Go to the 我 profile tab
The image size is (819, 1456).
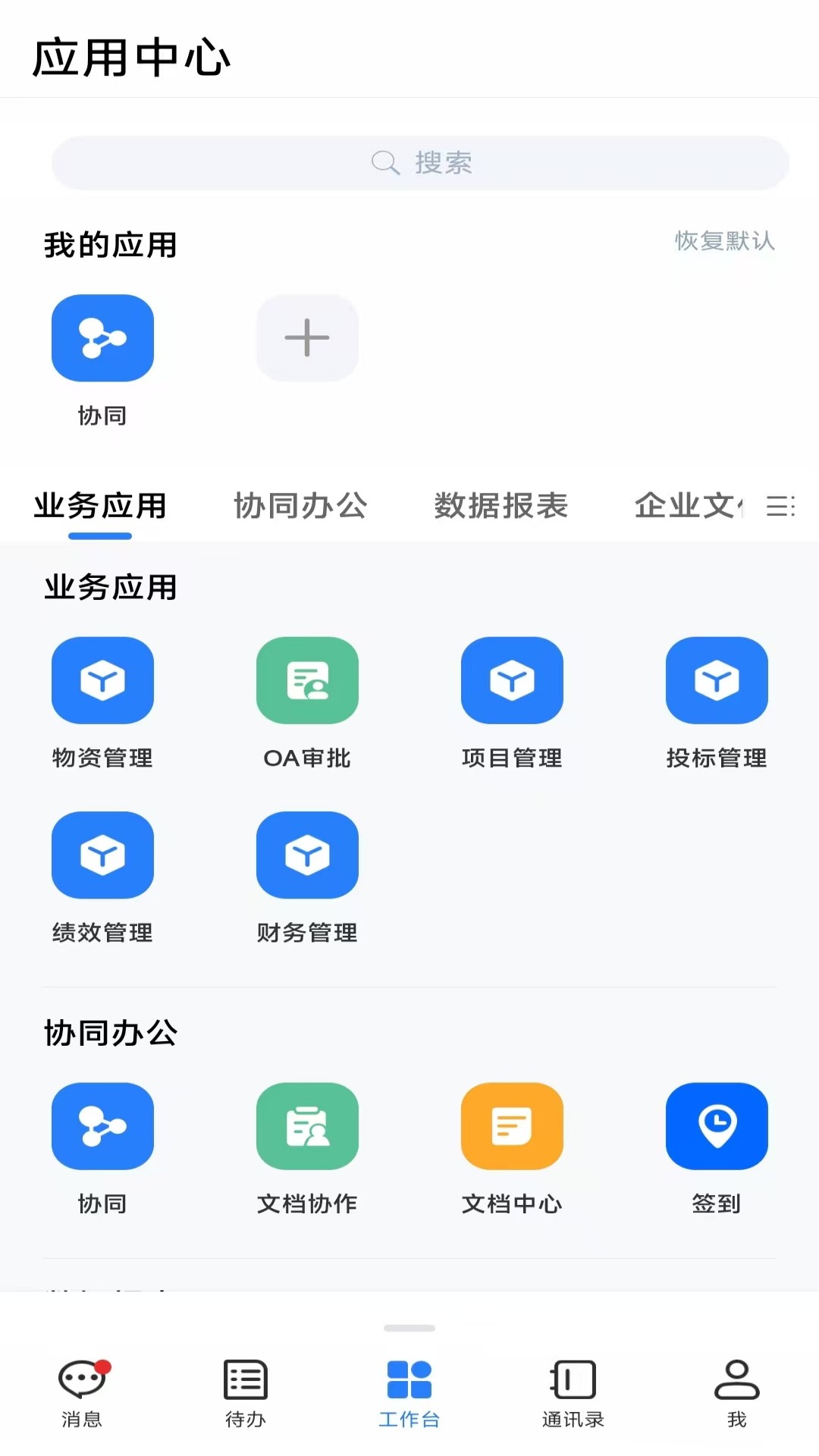(736, 1392)
